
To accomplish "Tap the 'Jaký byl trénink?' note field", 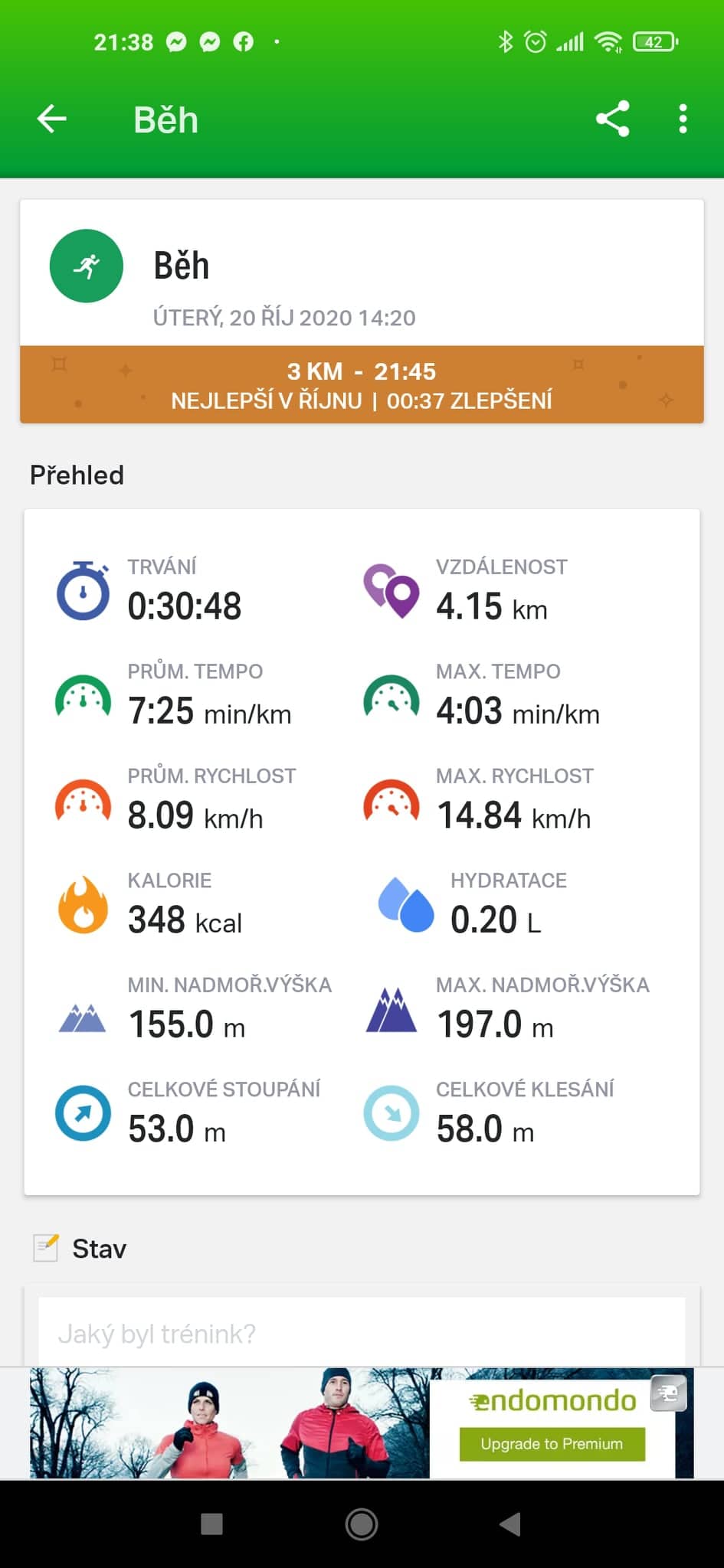I will pos(362,1333).
